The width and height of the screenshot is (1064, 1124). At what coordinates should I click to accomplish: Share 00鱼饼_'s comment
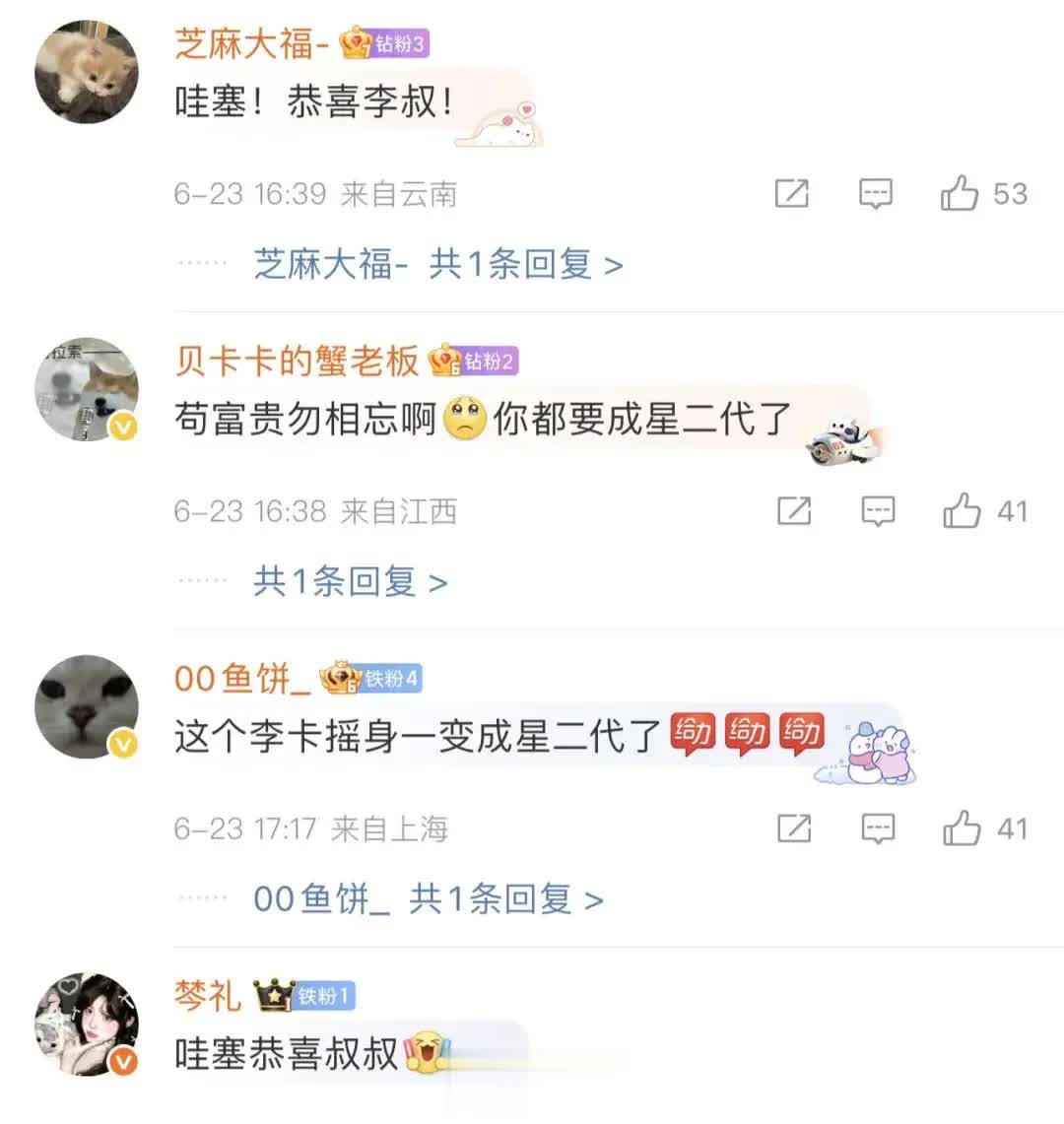pos(794,828)
